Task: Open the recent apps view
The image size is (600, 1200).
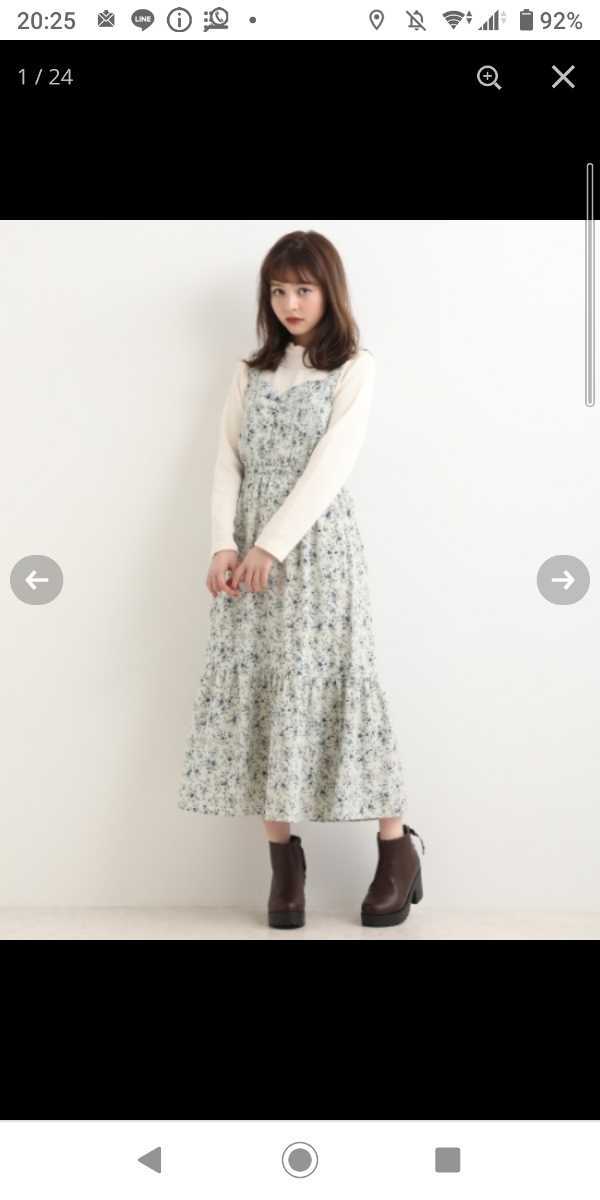Action: click(447, 1160)
